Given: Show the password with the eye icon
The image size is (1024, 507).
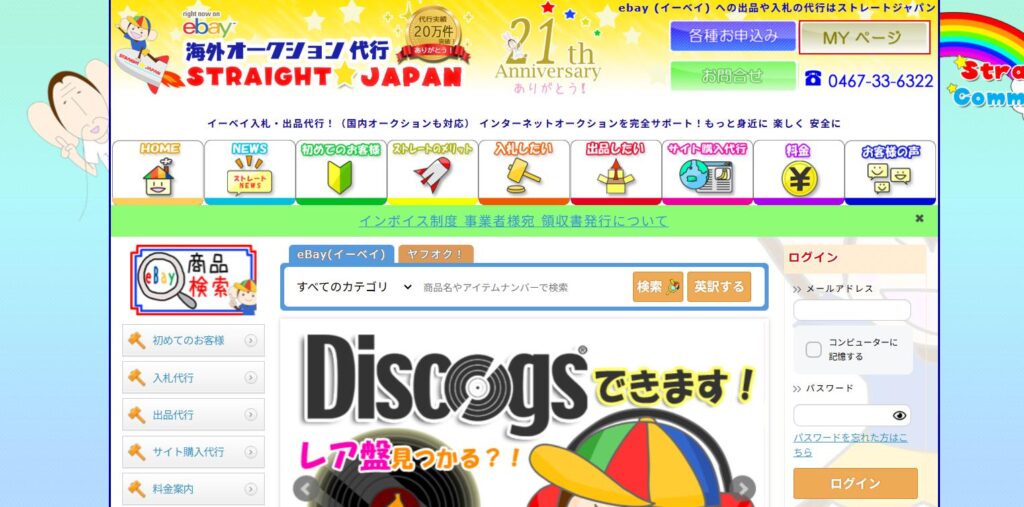Looking at the screenshot, I should click(x=899, y=416).
